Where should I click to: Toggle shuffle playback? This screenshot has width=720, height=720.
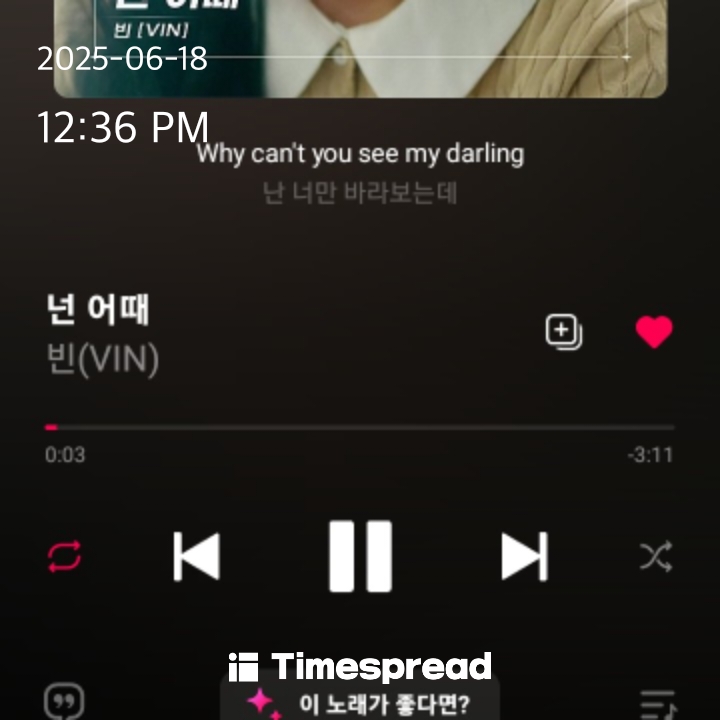click(655, 556)
